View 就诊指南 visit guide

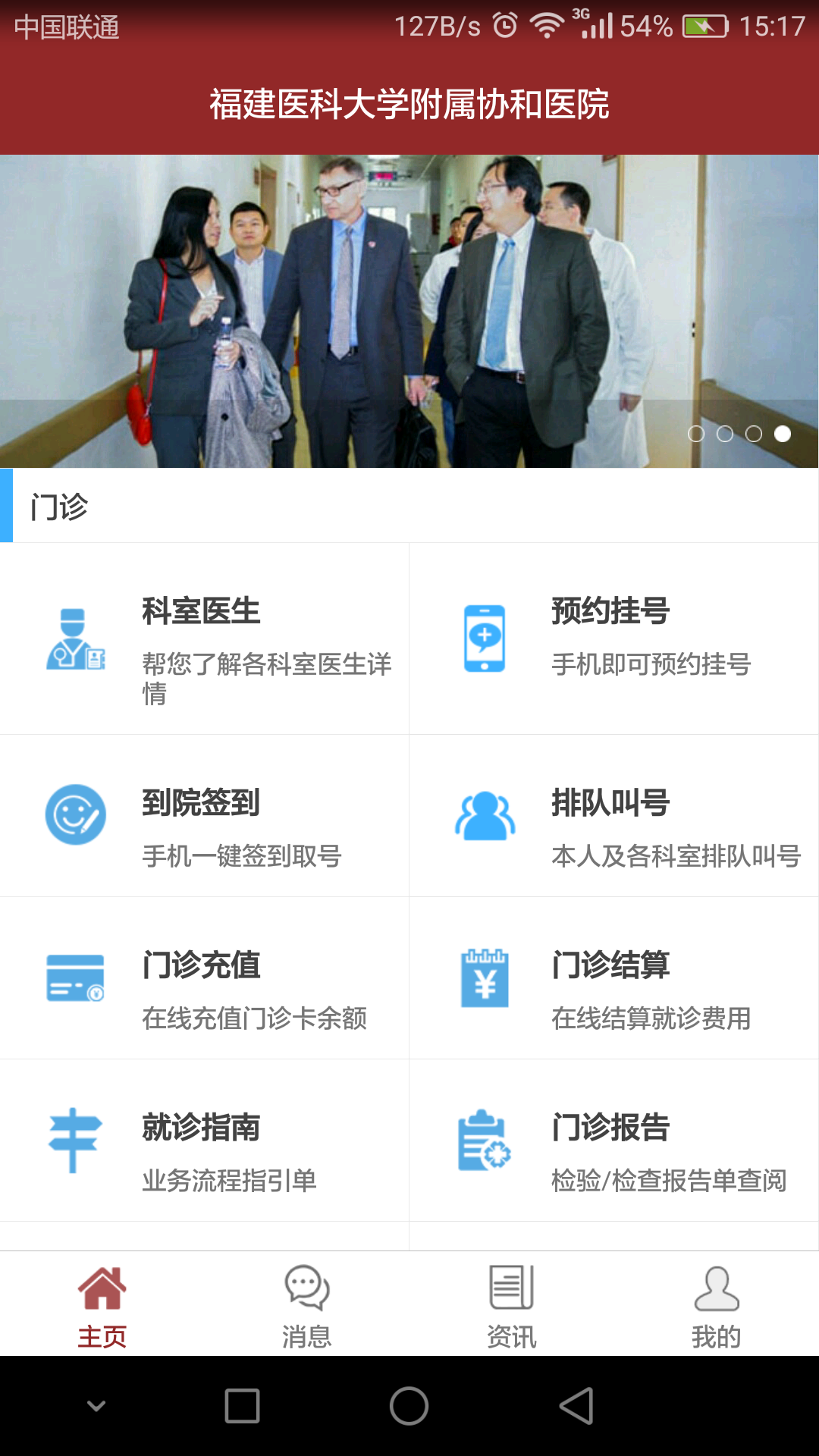[205, 1141]
